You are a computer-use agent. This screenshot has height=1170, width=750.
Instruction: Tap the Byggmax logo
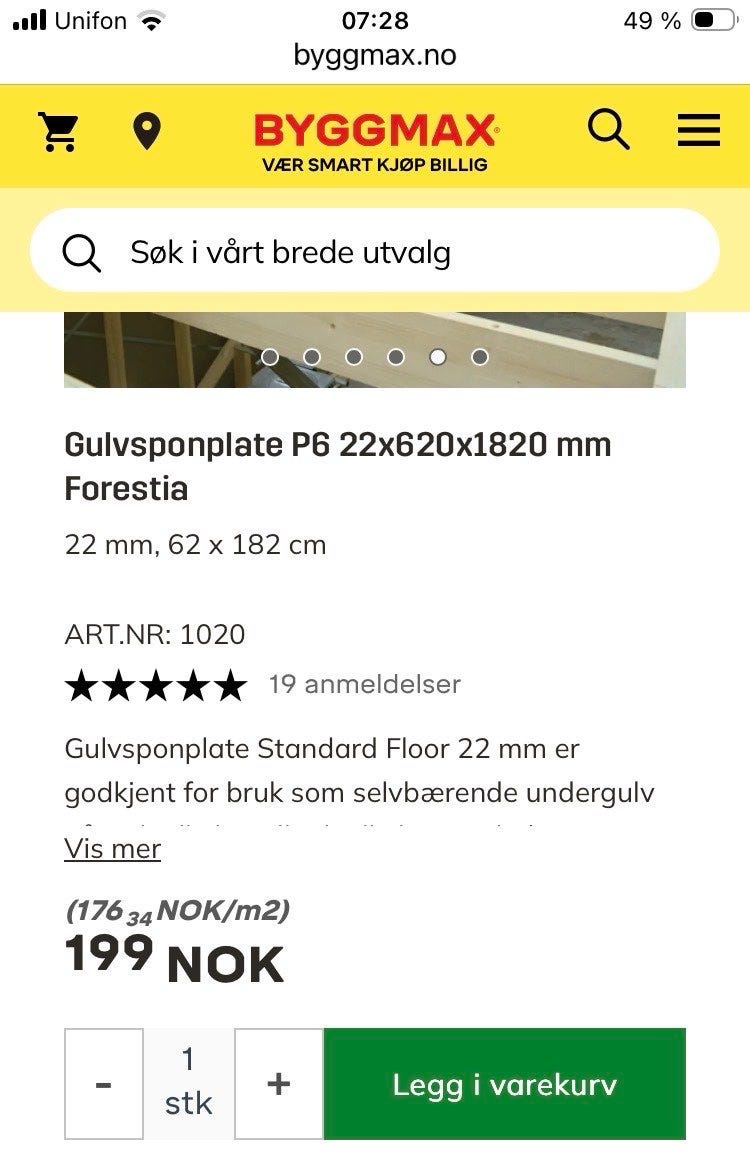pyautogui.click(x=375, y=128)
